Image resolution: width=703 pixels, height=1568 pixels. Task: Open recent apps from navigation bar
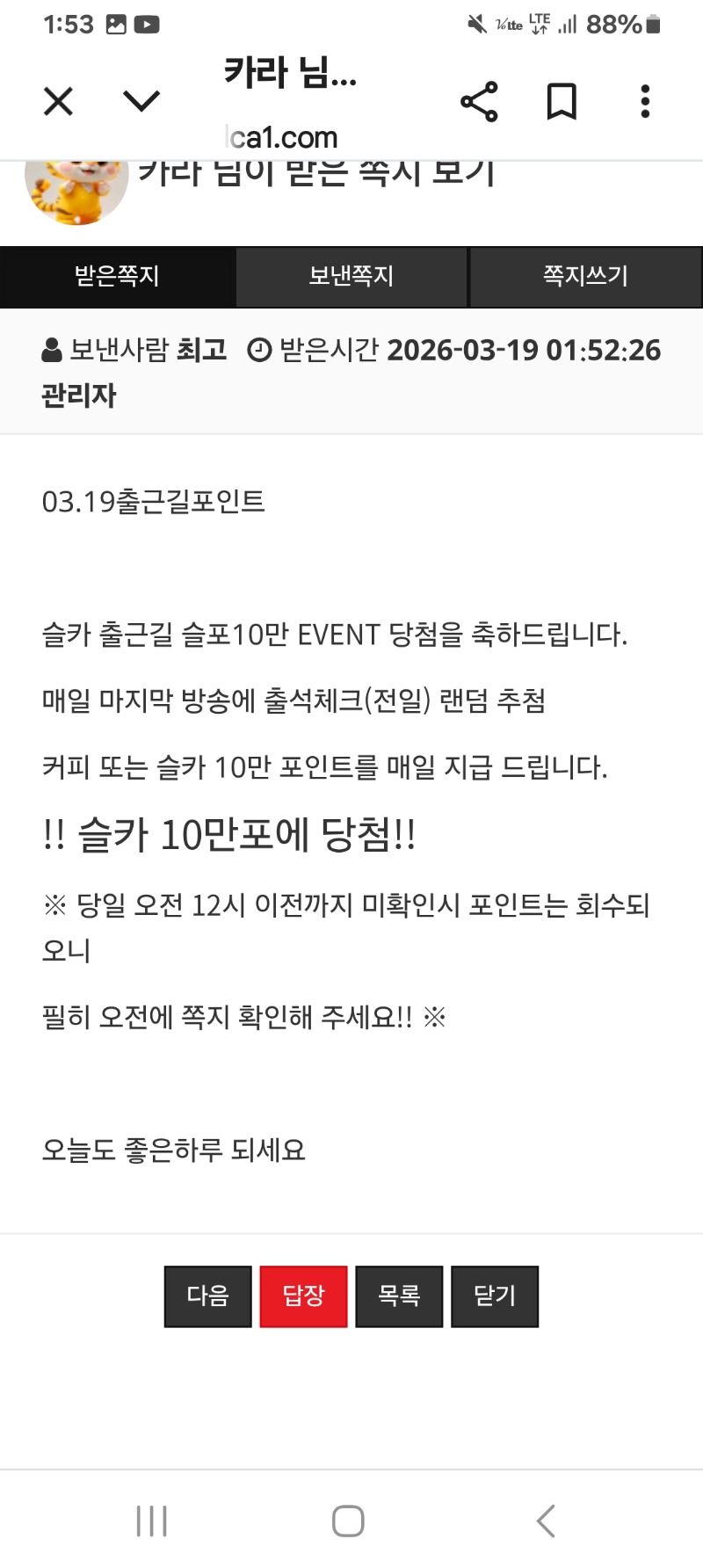[x=152, y=1521]
